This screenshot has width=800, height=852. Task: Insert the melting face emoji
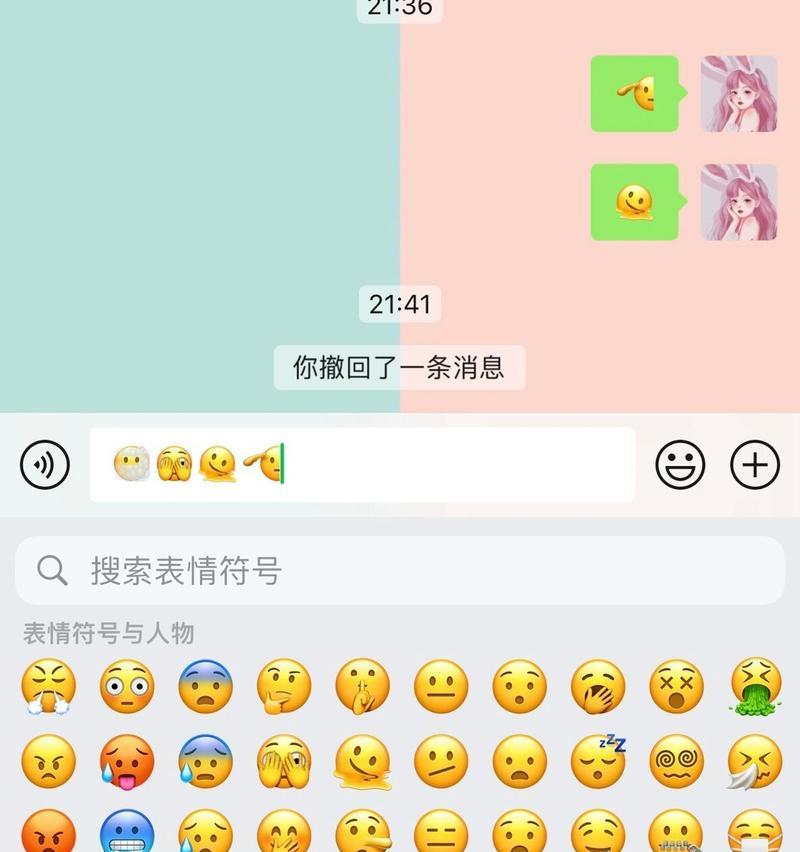click(362, 763)
